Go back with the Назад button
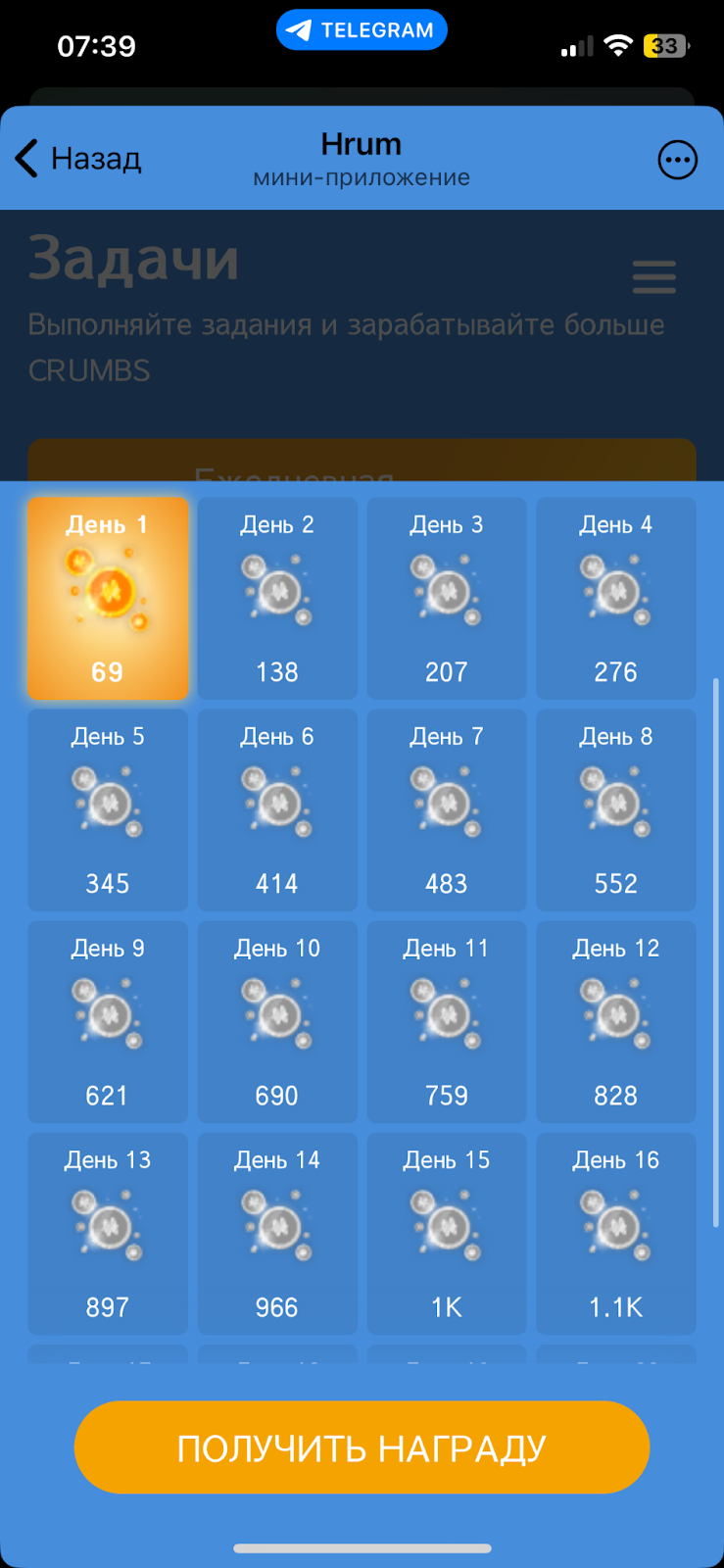 (78, 159)
